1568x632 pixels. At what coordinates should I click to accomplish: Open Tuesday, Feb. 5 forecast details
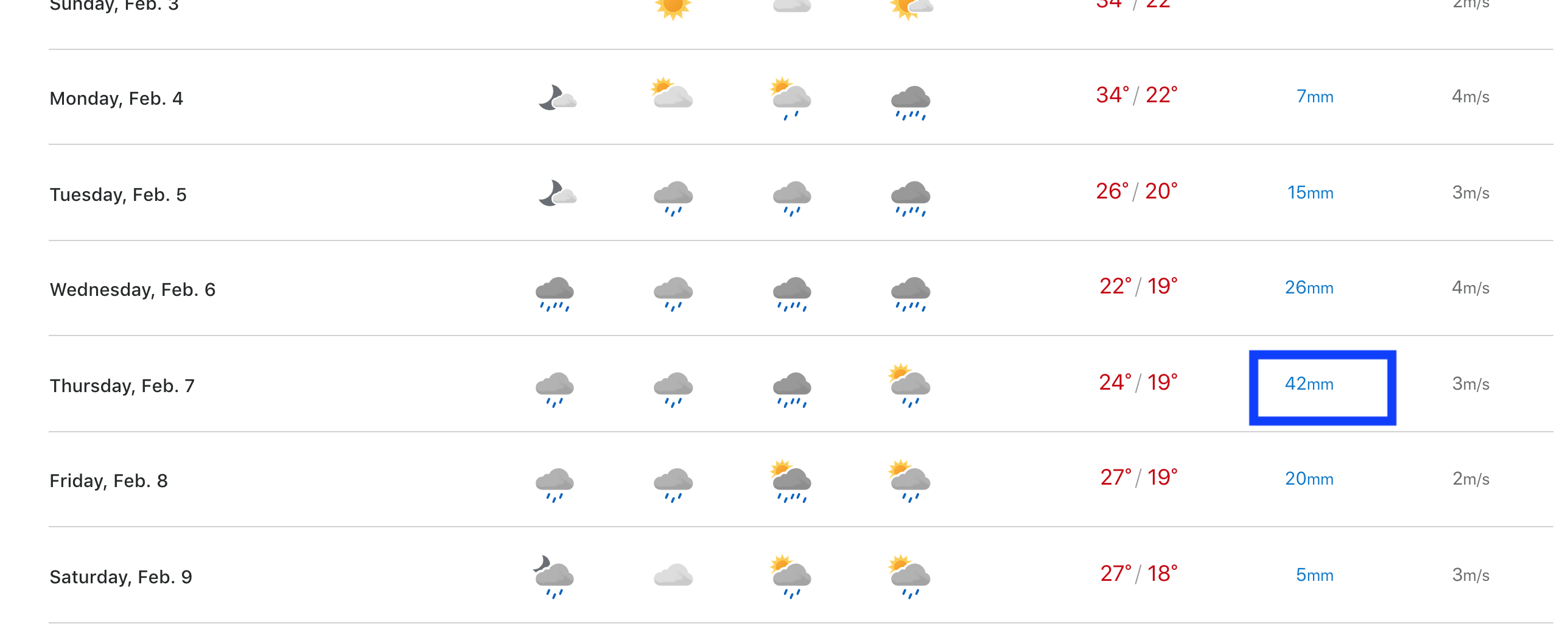[118, 194]
